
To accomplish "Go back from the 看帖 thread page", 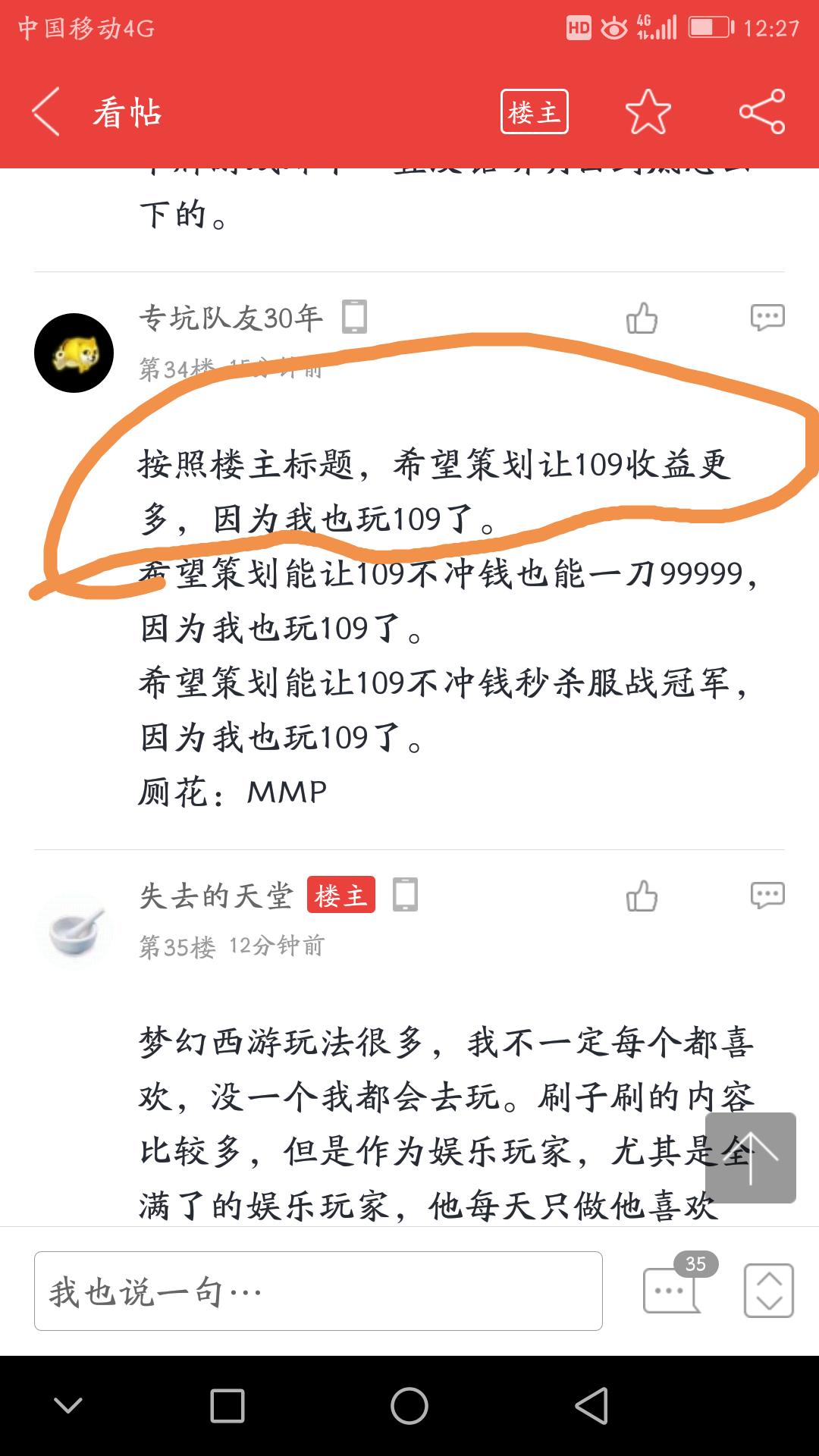I will pyautogui.click(x=46, y=112).
